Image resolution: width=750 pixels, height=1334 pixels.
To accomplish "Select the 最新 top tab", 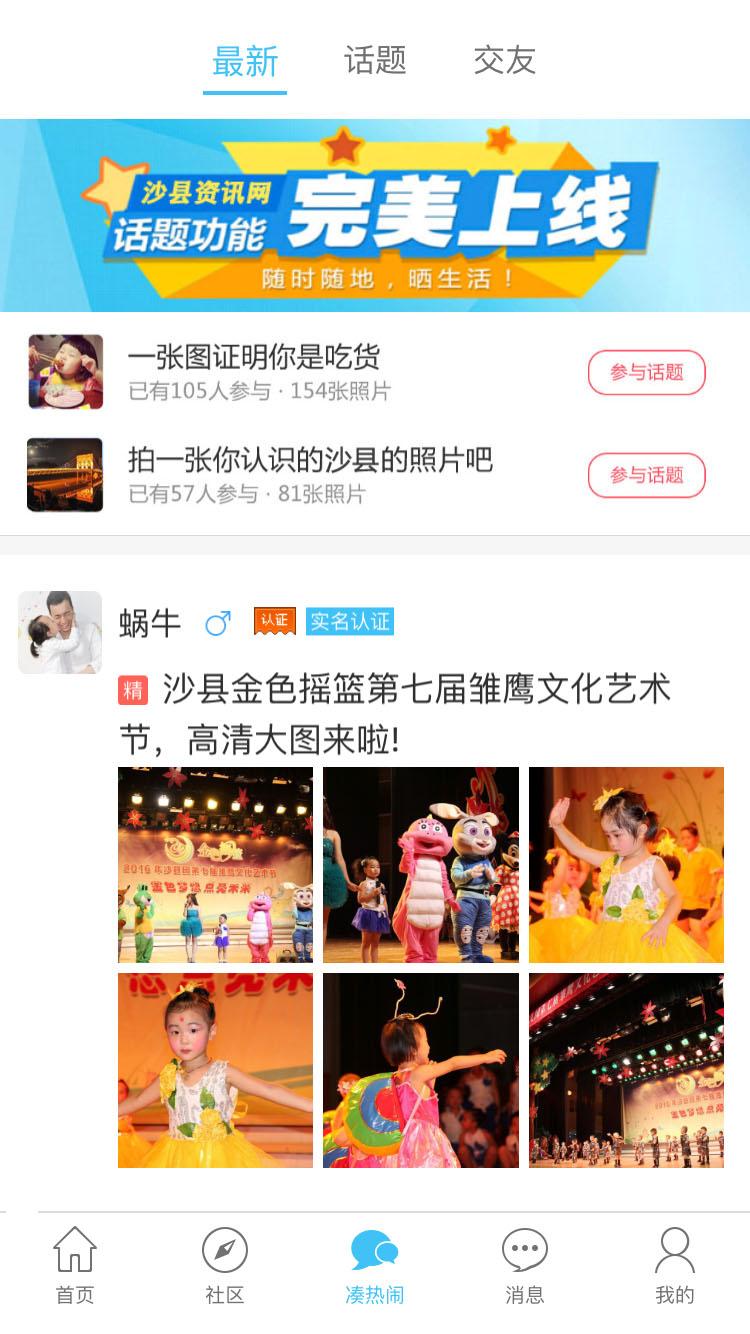I will (245, 62).
